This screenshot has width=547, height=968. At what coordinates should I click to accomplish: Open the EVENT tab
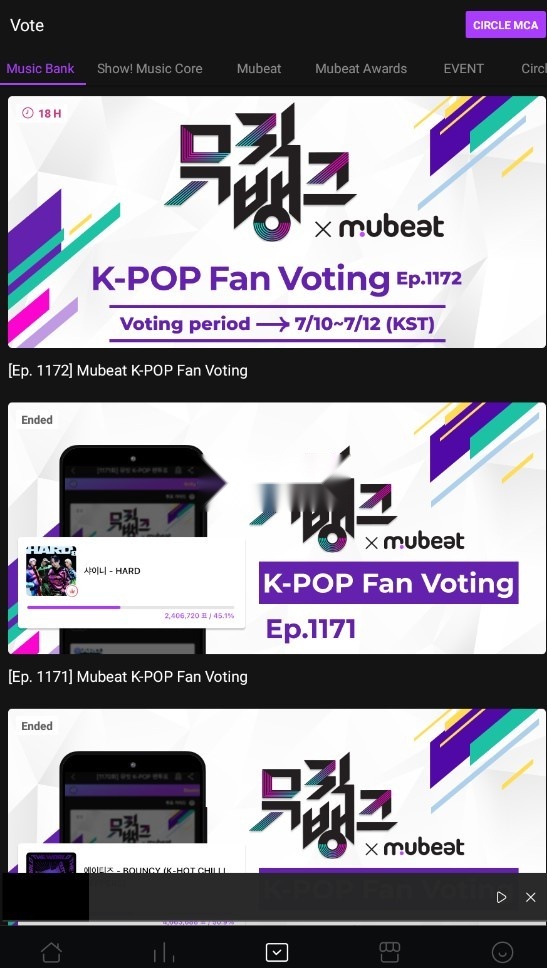pos(464,69)
